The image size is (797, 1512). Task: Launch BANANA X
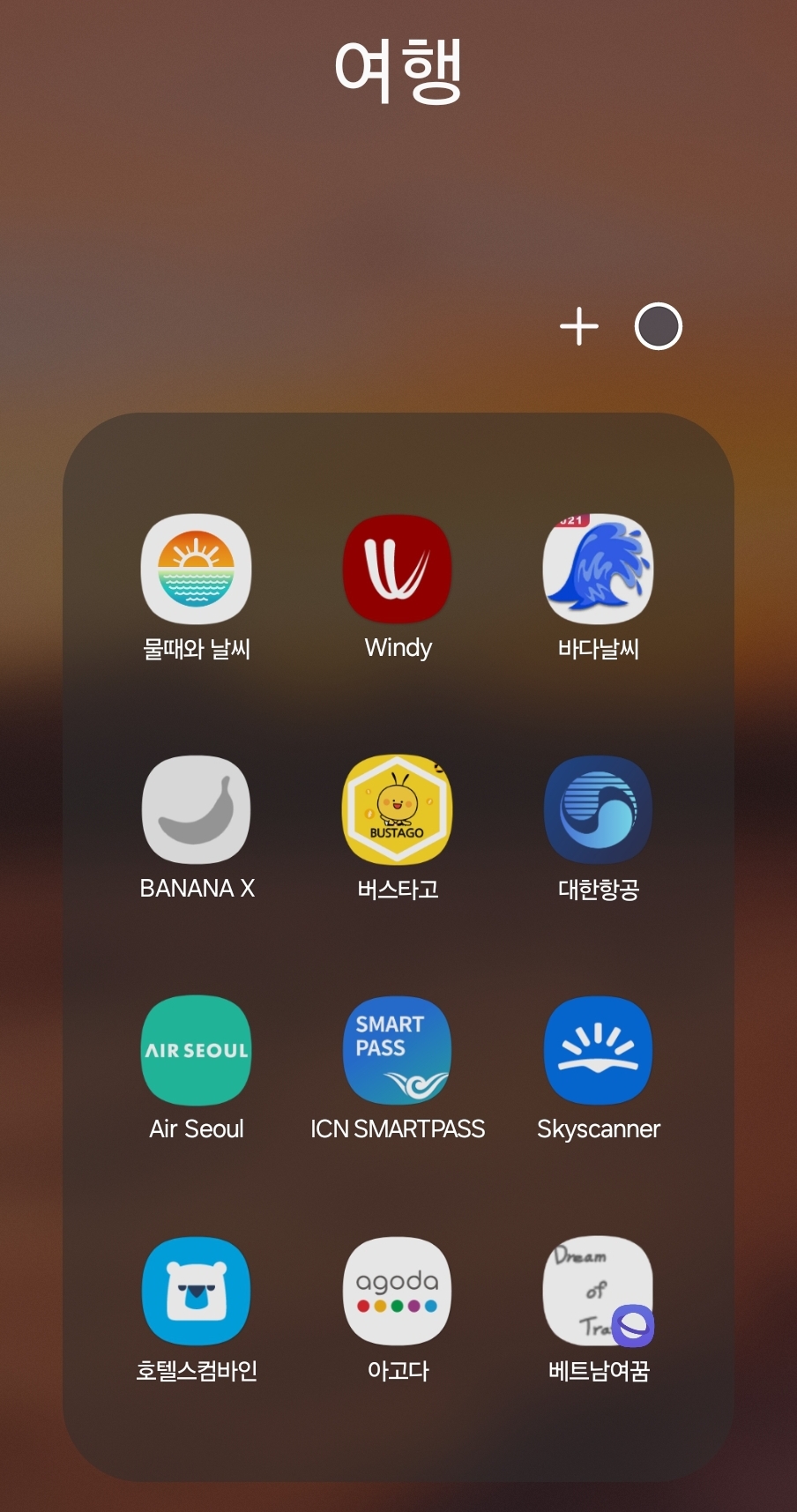[x=197, y=810]
